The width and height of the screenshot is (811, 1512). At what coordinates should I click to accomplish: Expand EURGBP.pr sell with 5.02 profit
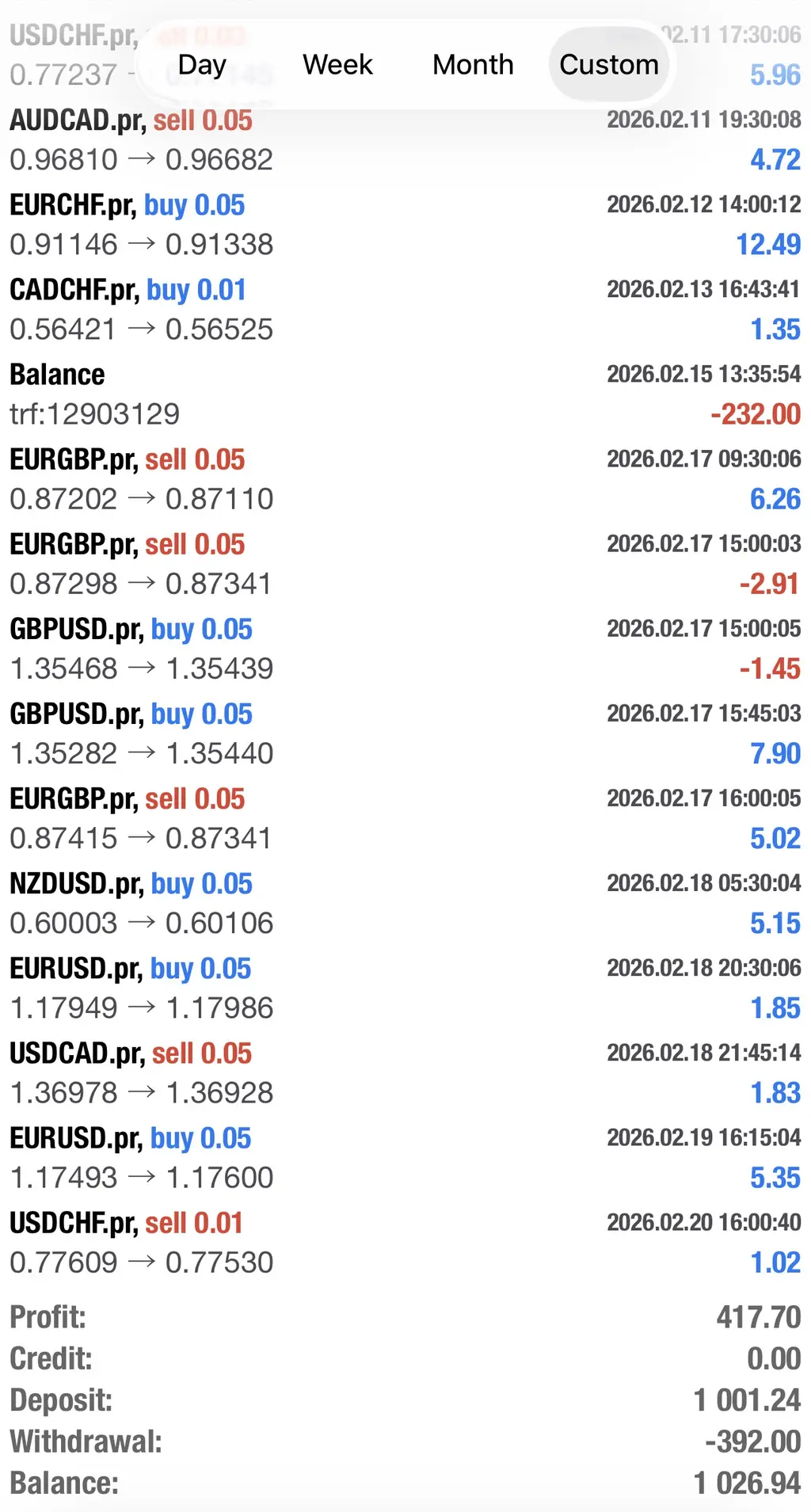(405, 818)
